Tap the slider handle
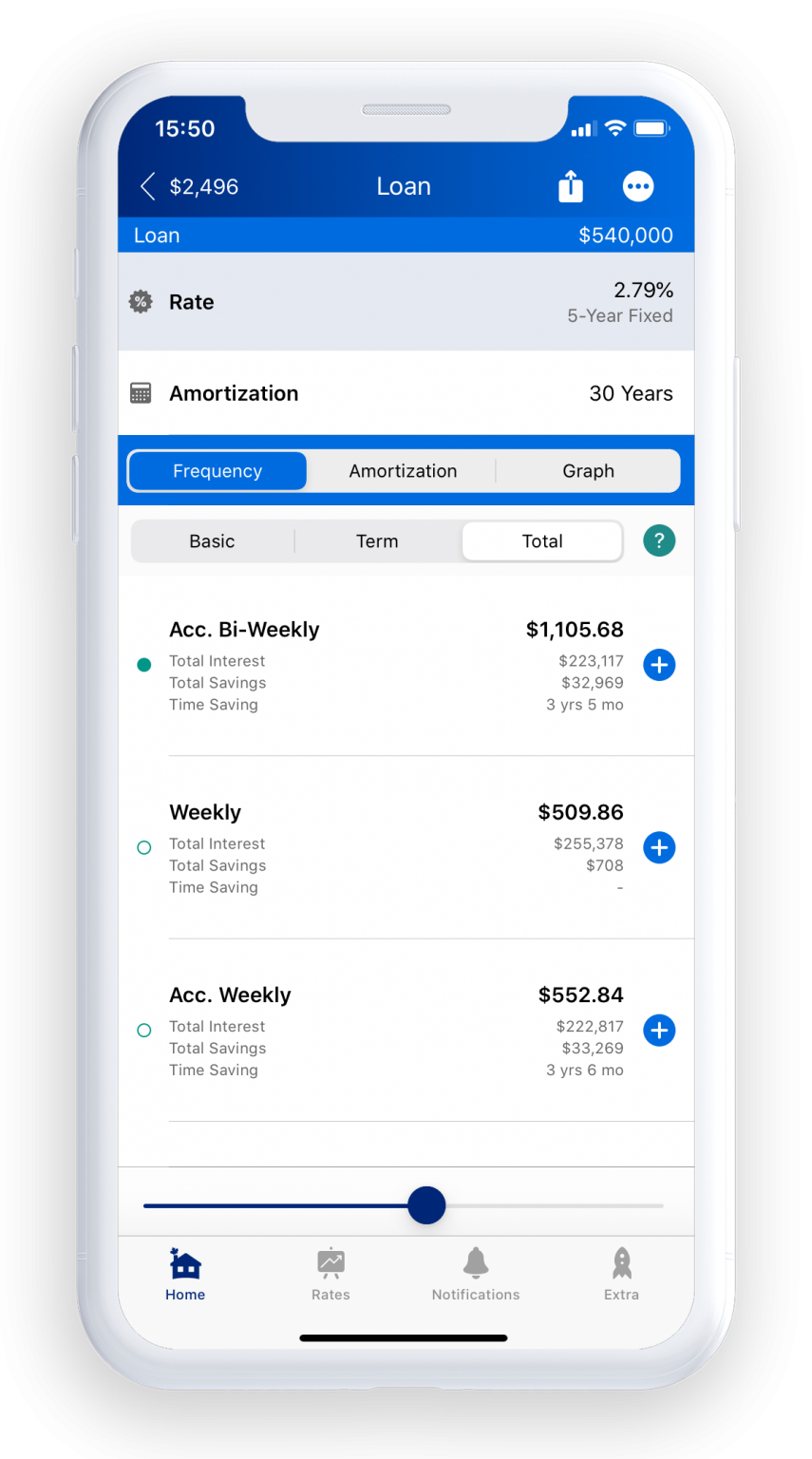Screen dimensions: 812x1459 click(426, 1205)
